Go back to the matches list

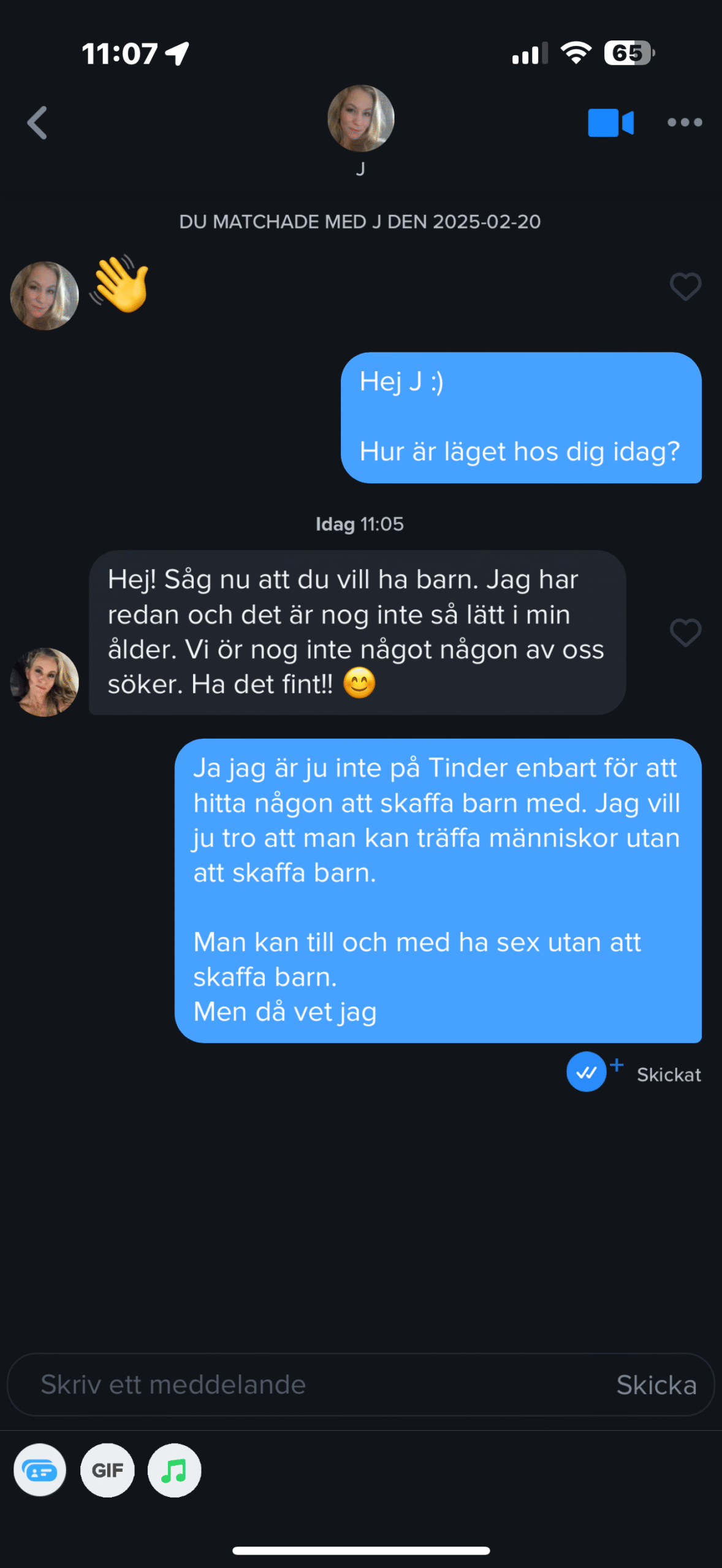pos(37,123)
